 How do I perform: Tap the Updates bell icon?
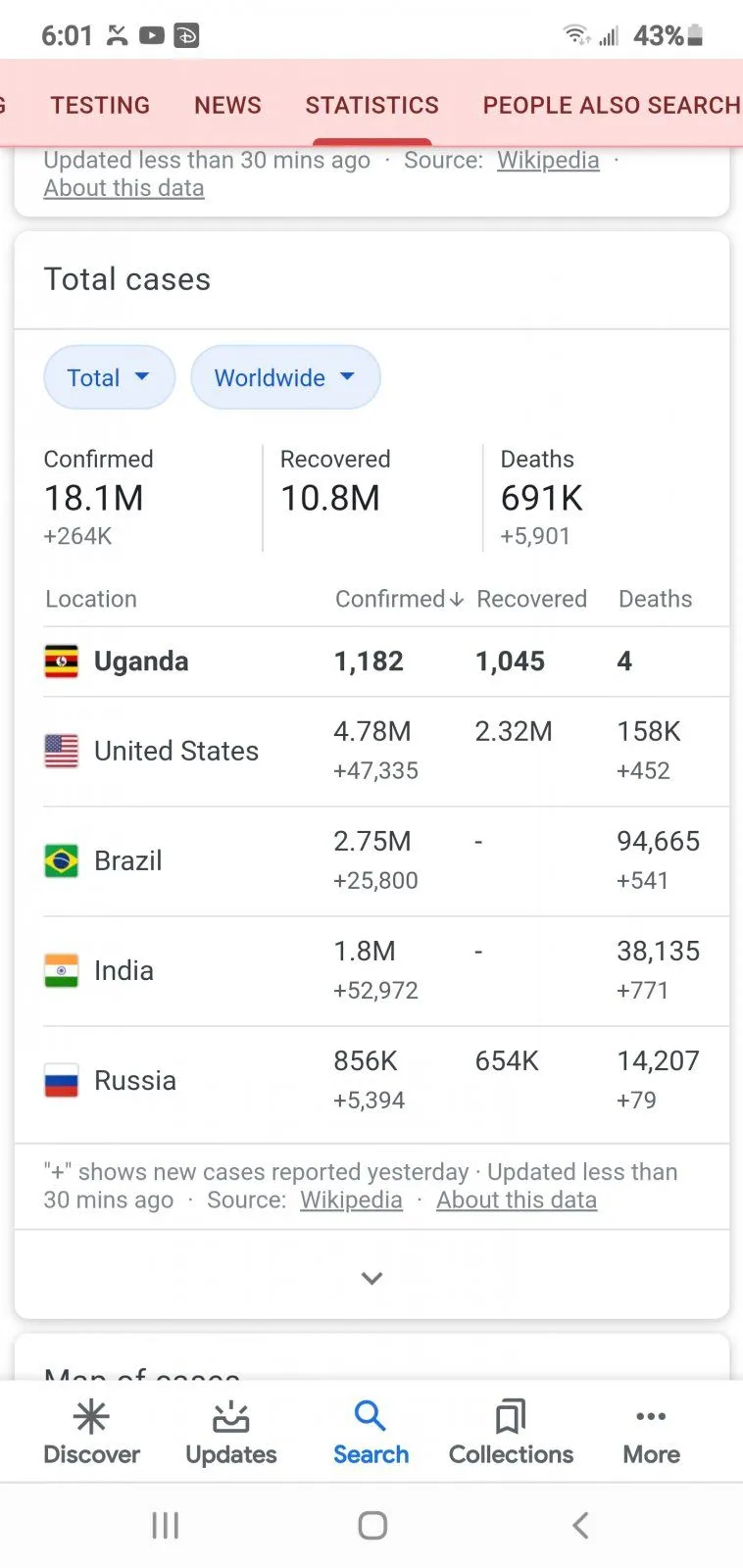click(x=230, y=1415)
